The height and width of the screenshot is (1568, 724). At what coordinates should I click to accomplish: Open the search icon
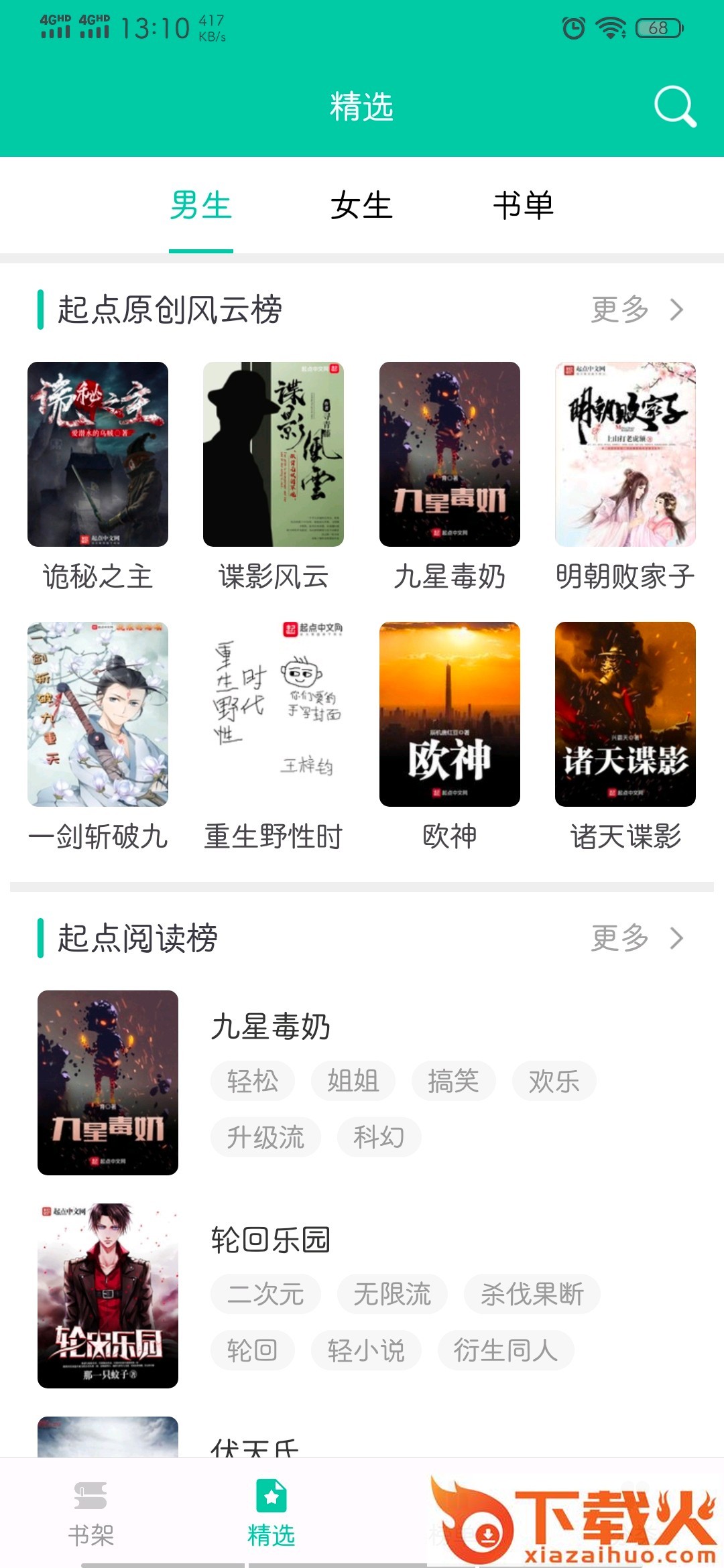click(x=674, y=107)
